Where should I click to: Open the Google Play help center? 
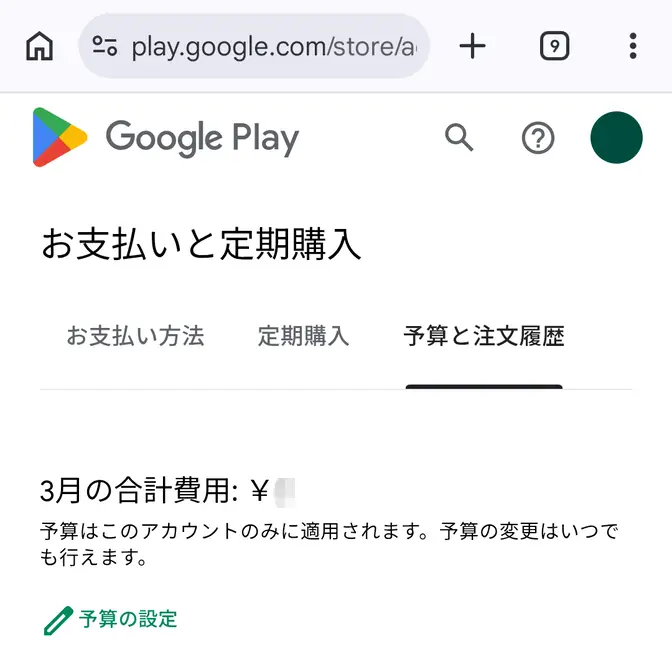(x=538, y=138)
